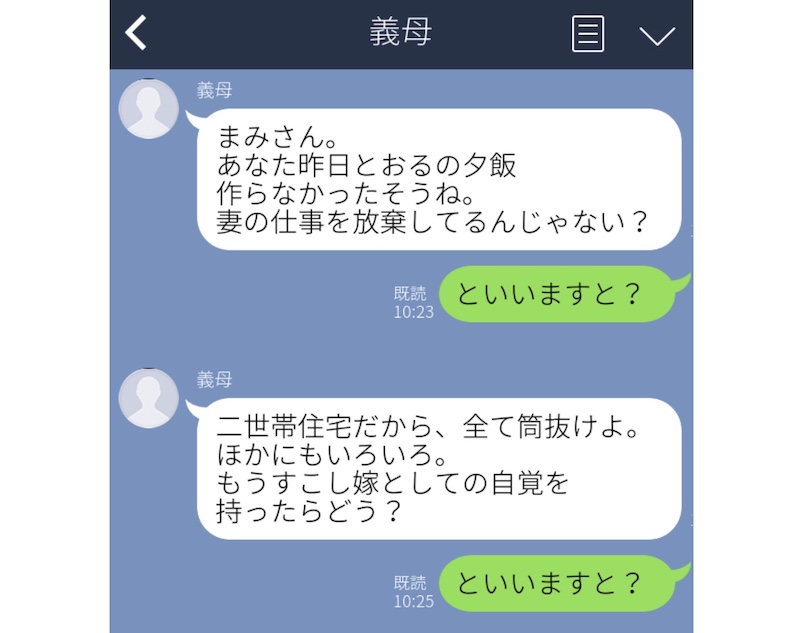Viewport: 800px width, 633px height.
Task: Open the notes icon in the header
Action: [x=587, y=34]
